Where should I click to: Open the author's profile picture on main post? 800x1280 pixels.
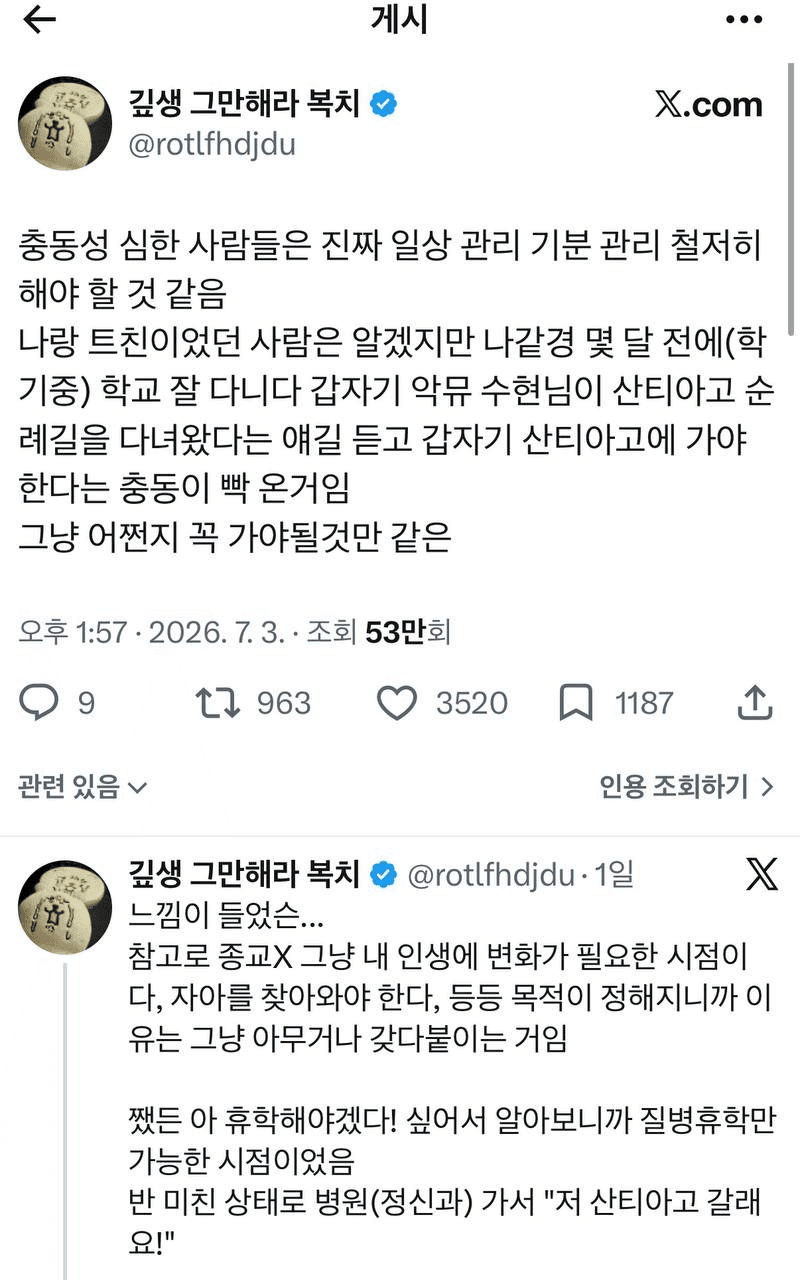(64, 127)
